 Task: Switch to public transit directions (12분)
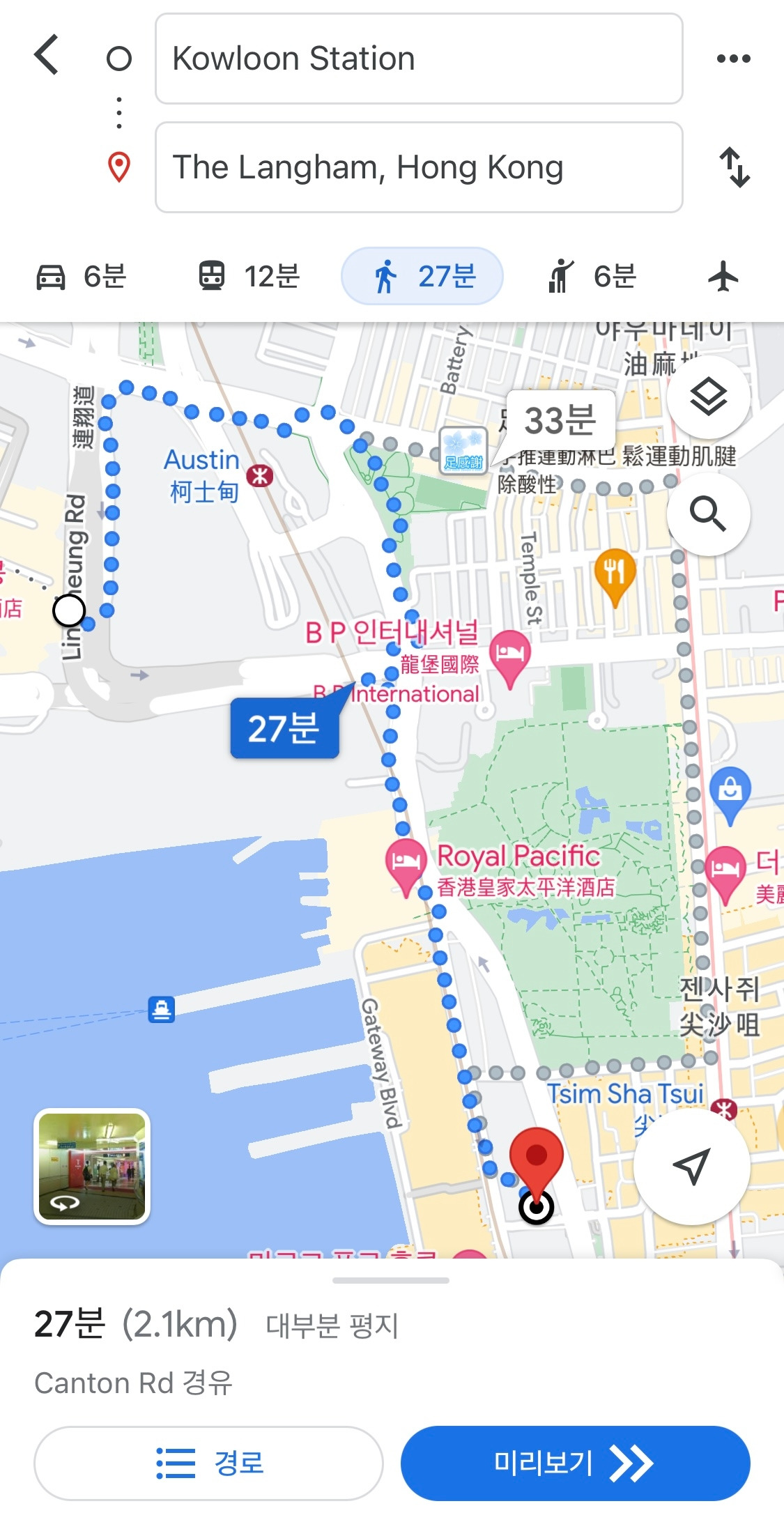tap(249, 277)
